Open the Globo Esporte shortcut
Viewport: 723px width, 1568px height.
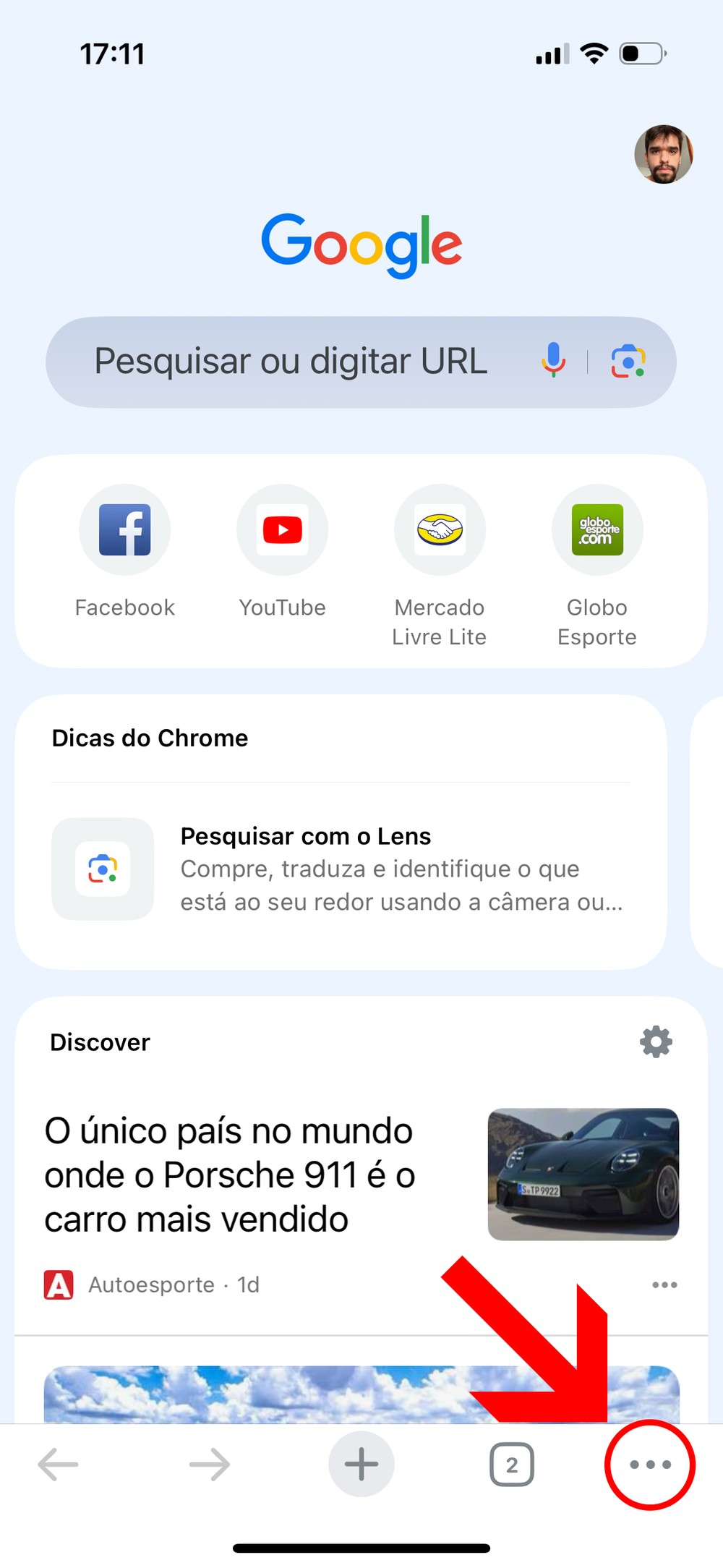pyautogui.click(x=597, y=530)
